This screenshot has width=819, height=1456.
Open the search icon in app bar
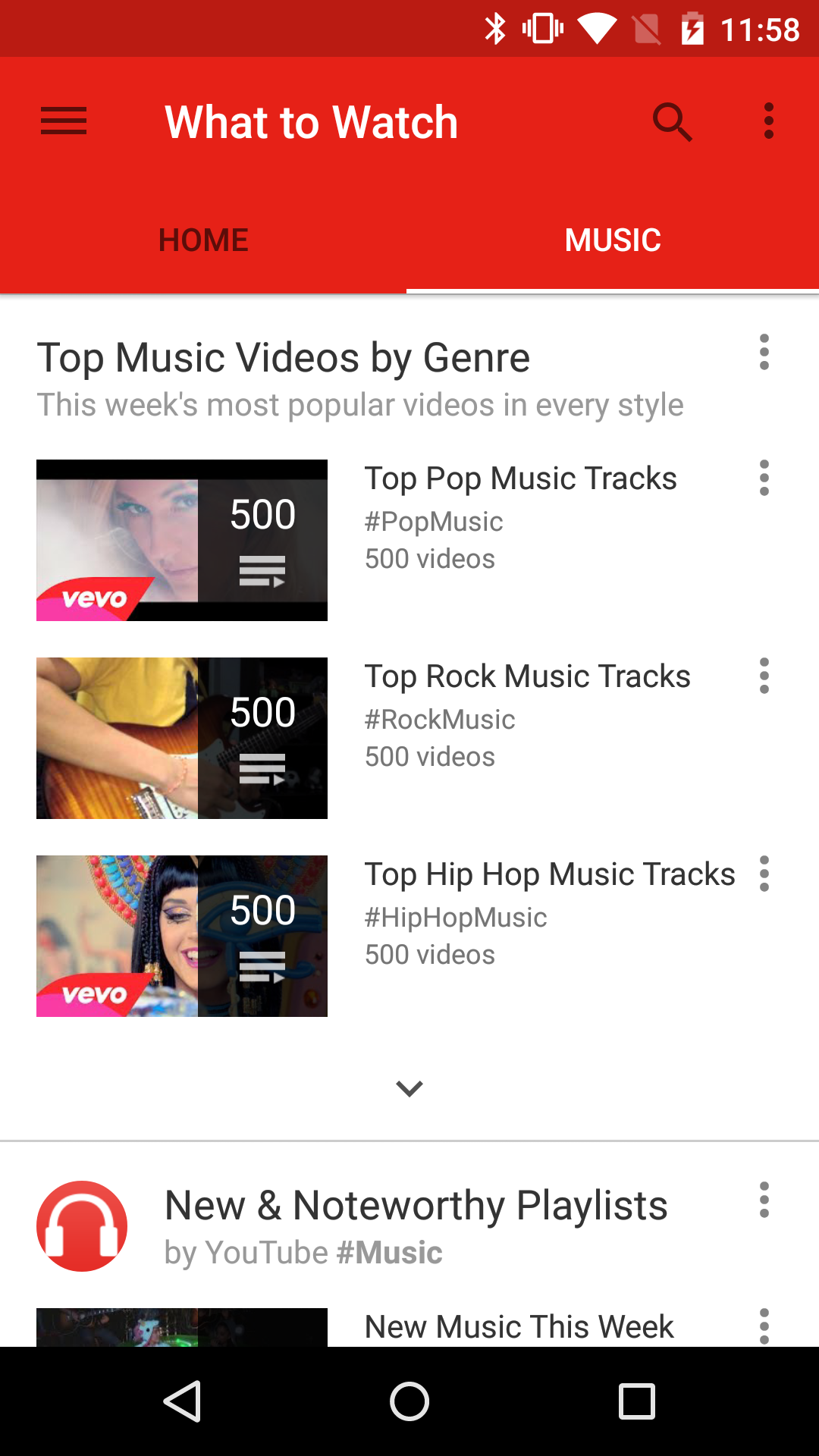coord(672,121)
